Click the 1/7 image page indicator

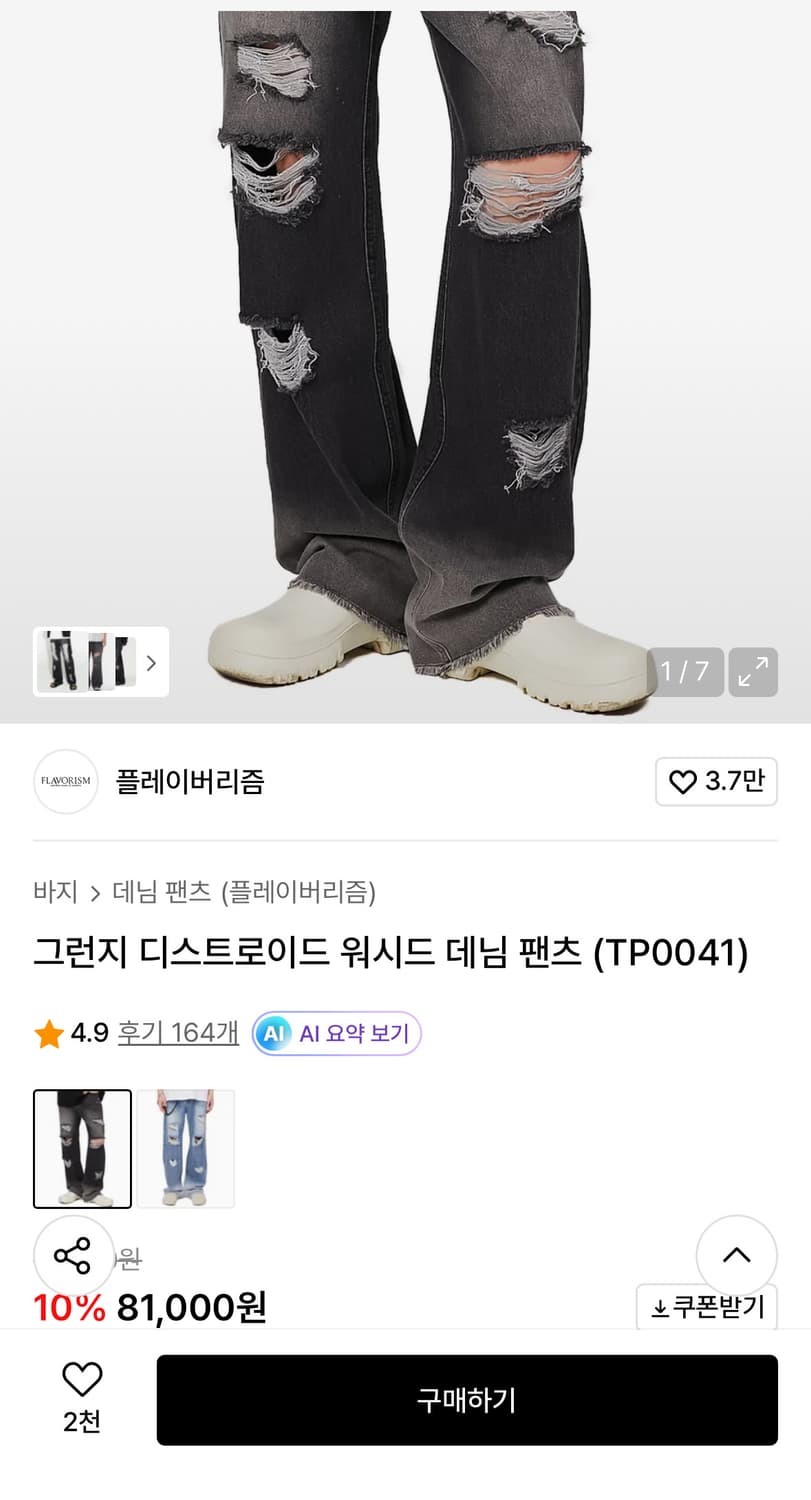click(687, 672)
